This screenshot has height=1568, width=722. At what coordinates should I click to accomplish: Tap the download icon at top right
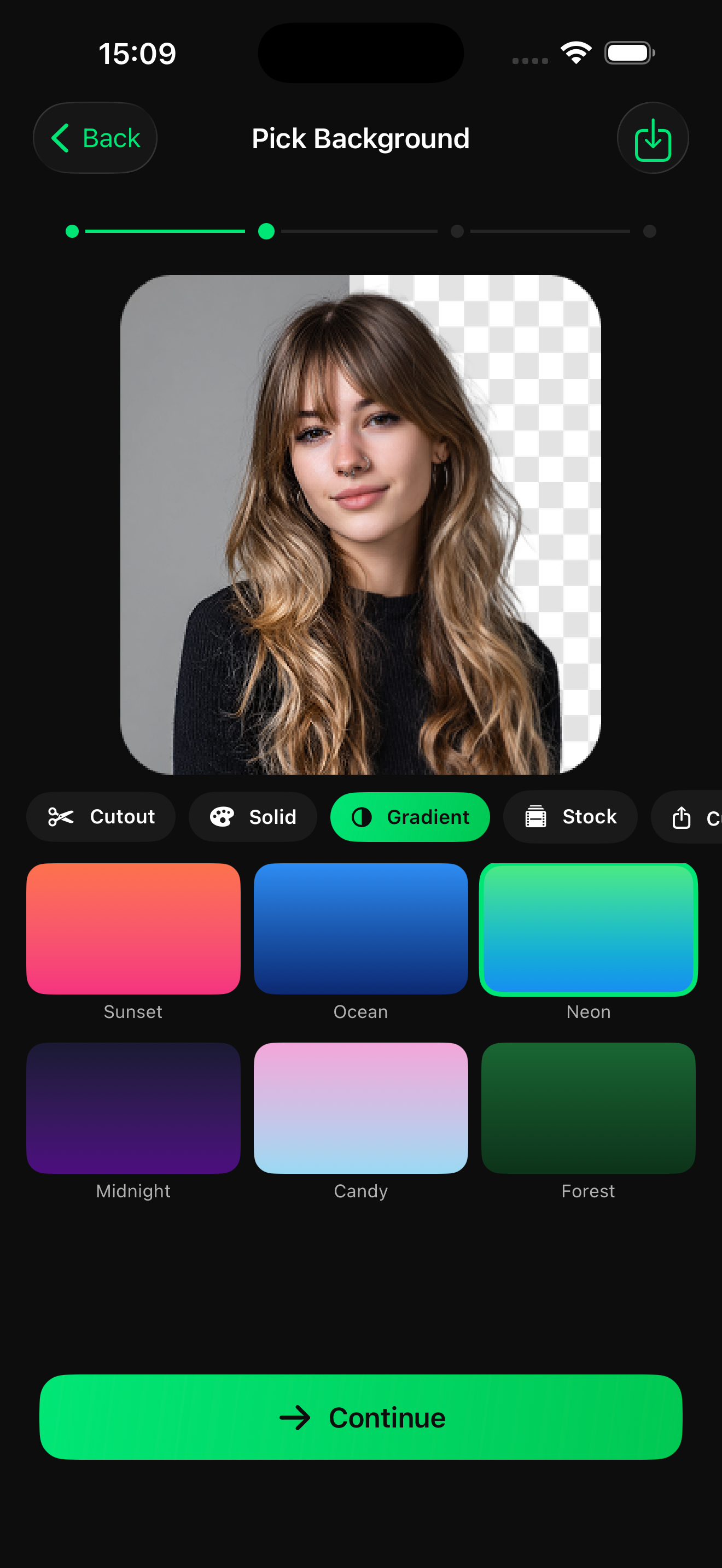point(653,138)
